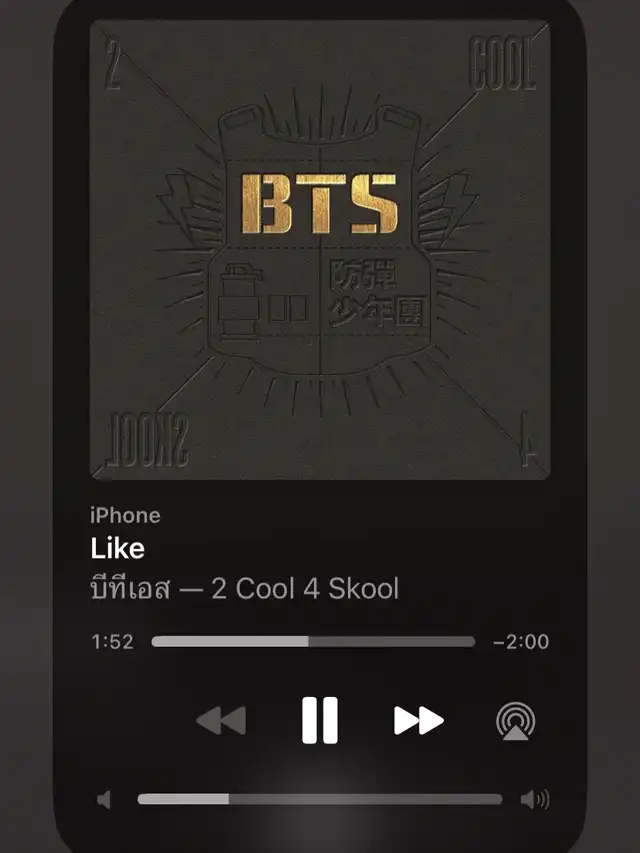
Task: Skip to the next track
Action: point(418,720)
